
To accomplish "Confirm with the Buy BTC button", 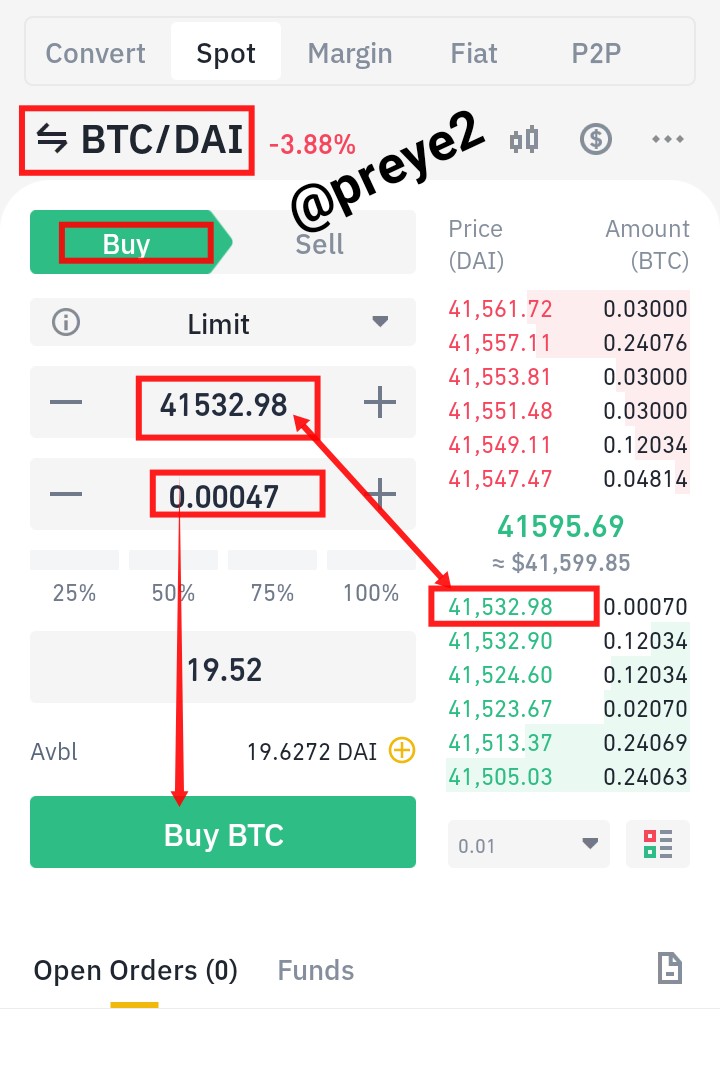I will click(x=223, y=832).
